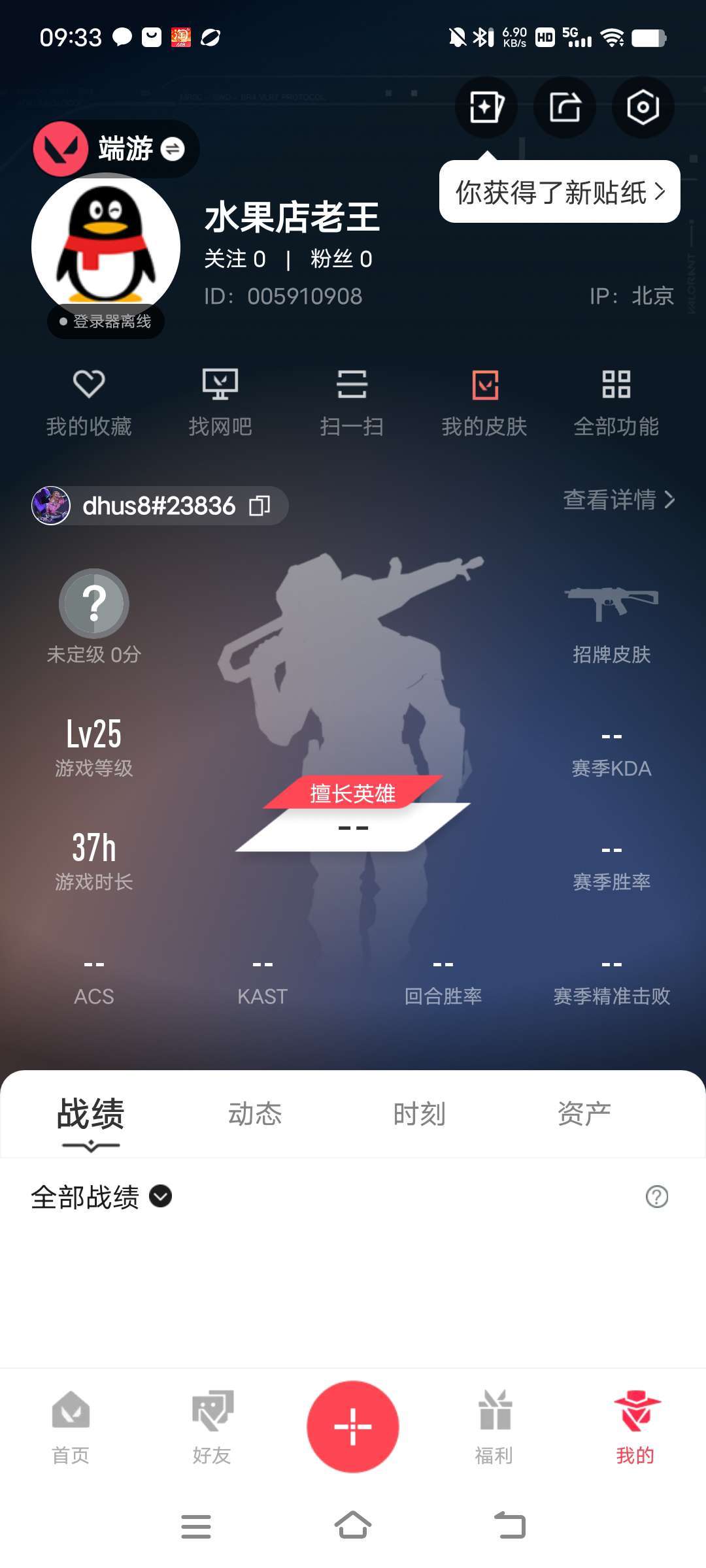Switch to the 时刻 tab
Screen dimensions: 706x1568
(x=419, y=1114)
